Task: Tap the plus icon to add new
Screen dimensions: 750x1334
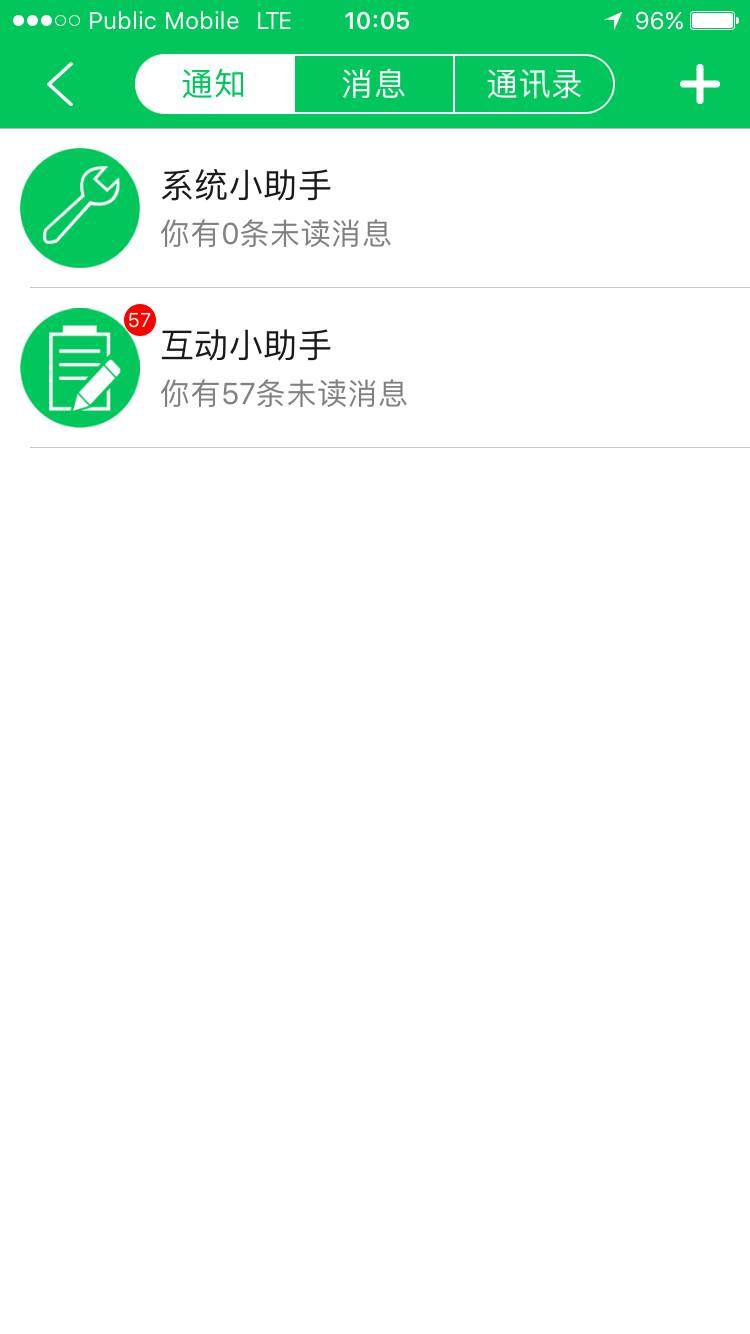Action: coord(699,84)
